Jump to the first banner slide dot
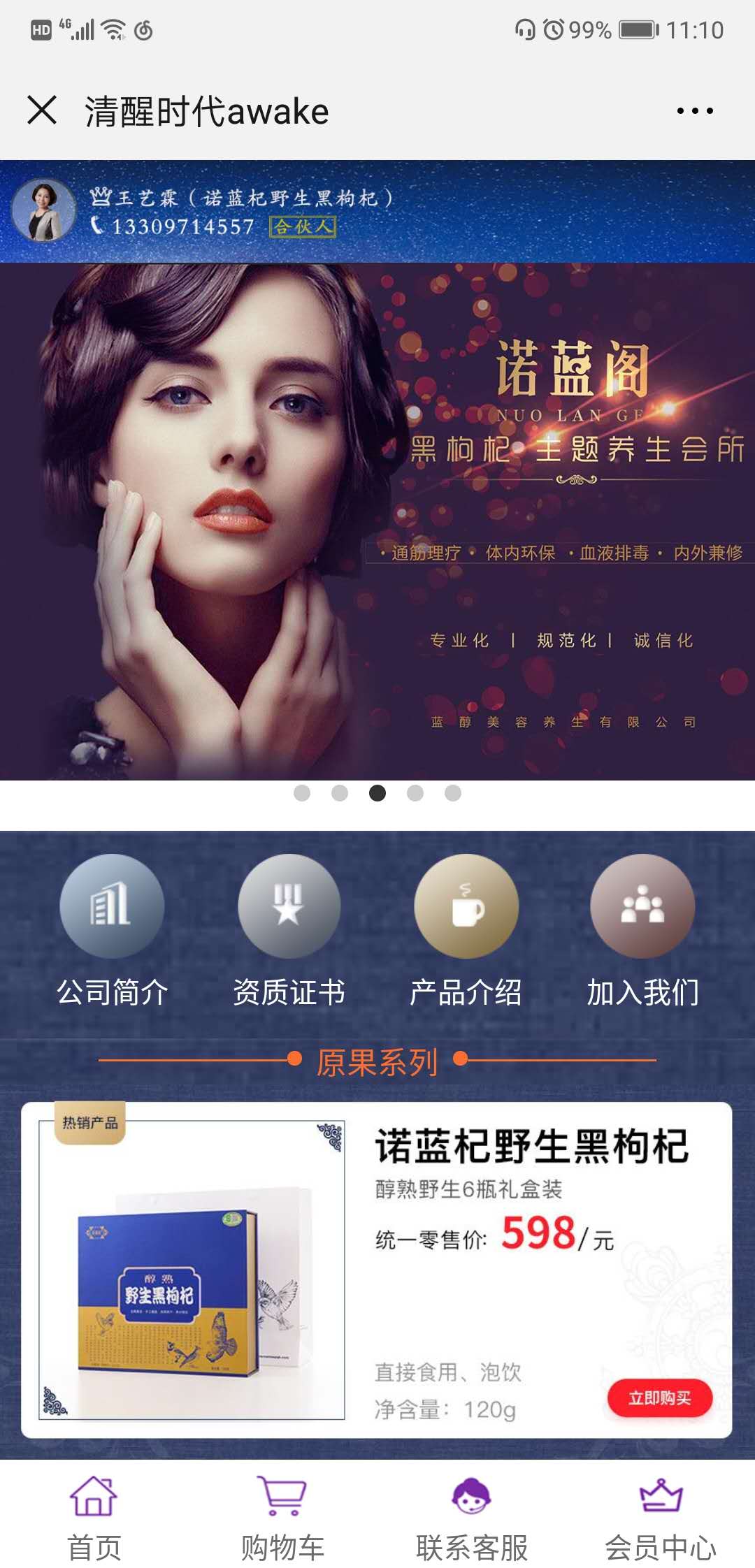755x1568 pixels. 302,793
